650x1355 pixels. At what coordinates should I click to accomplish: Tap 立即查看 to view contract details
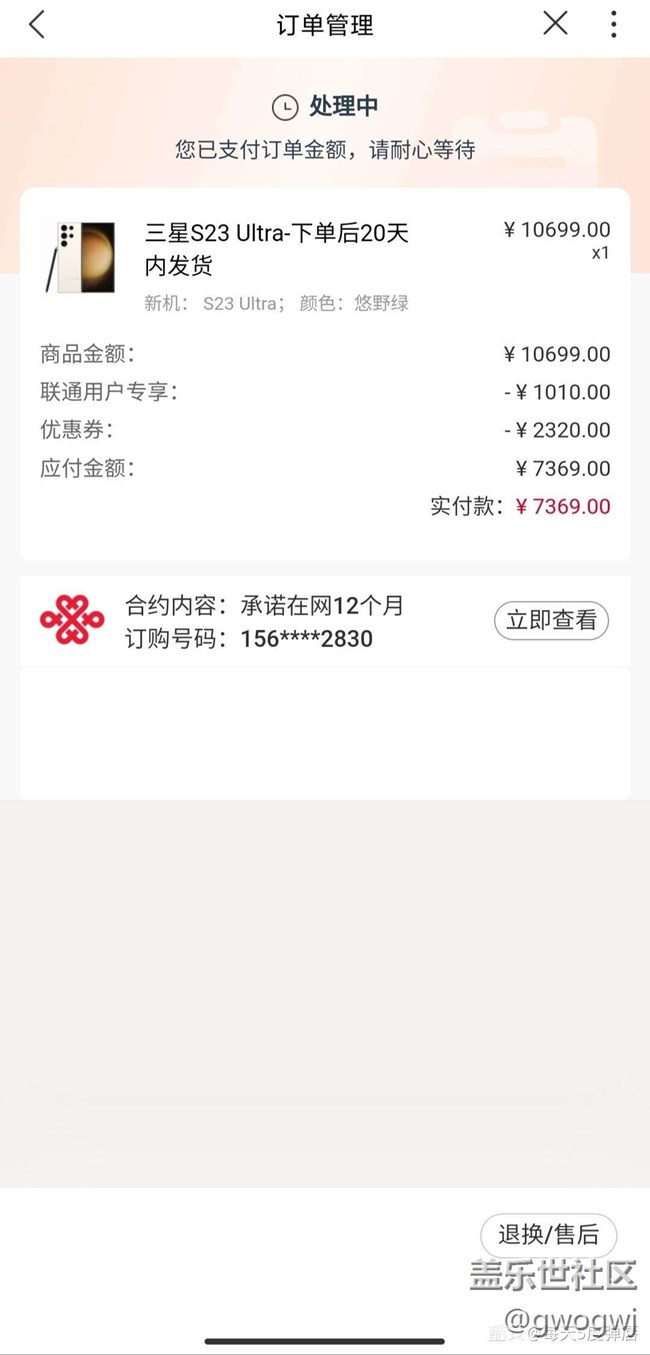[x=551, y=621]
